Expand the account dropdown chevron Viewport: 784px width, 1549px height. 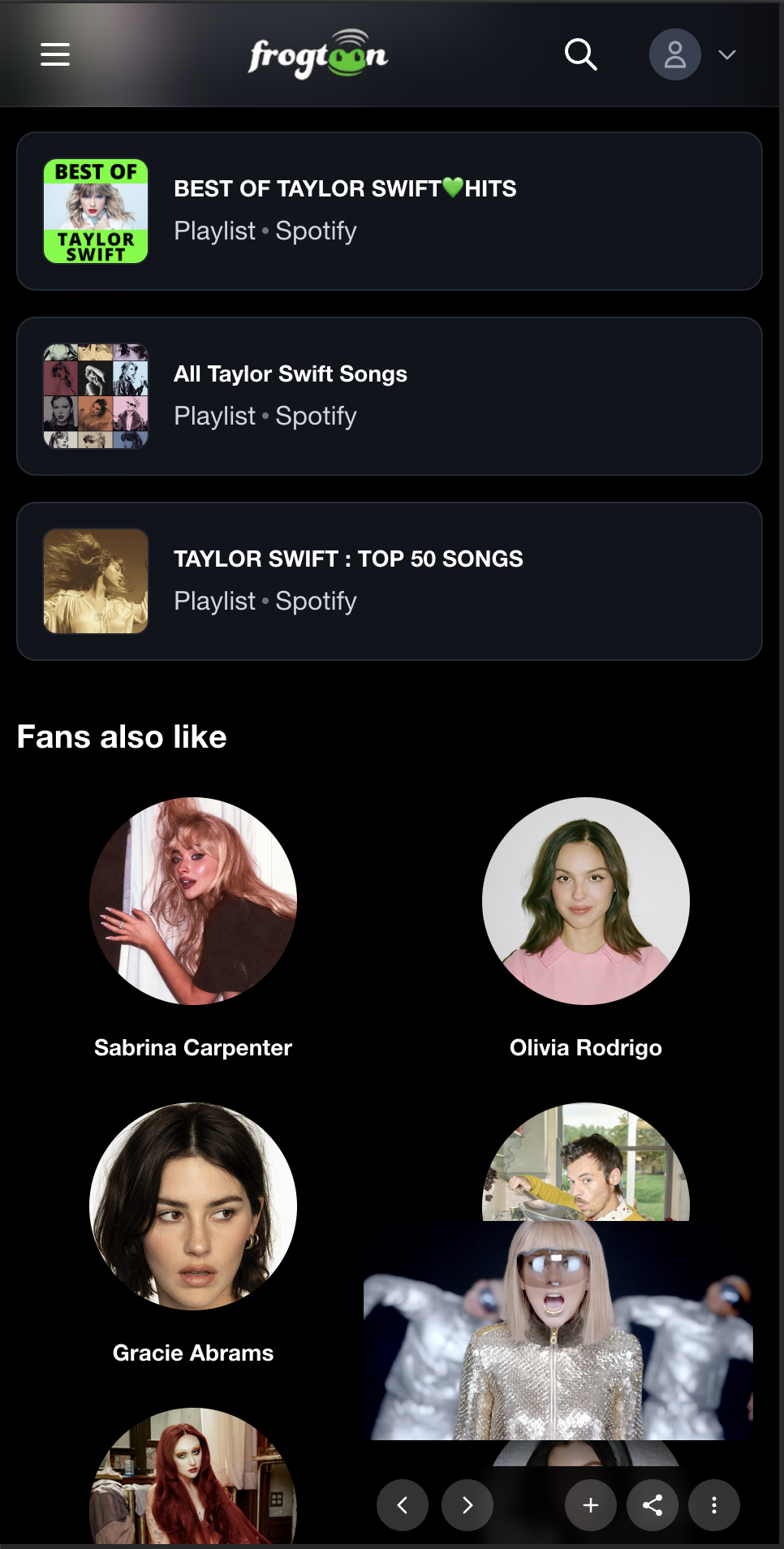pos(726,54)
